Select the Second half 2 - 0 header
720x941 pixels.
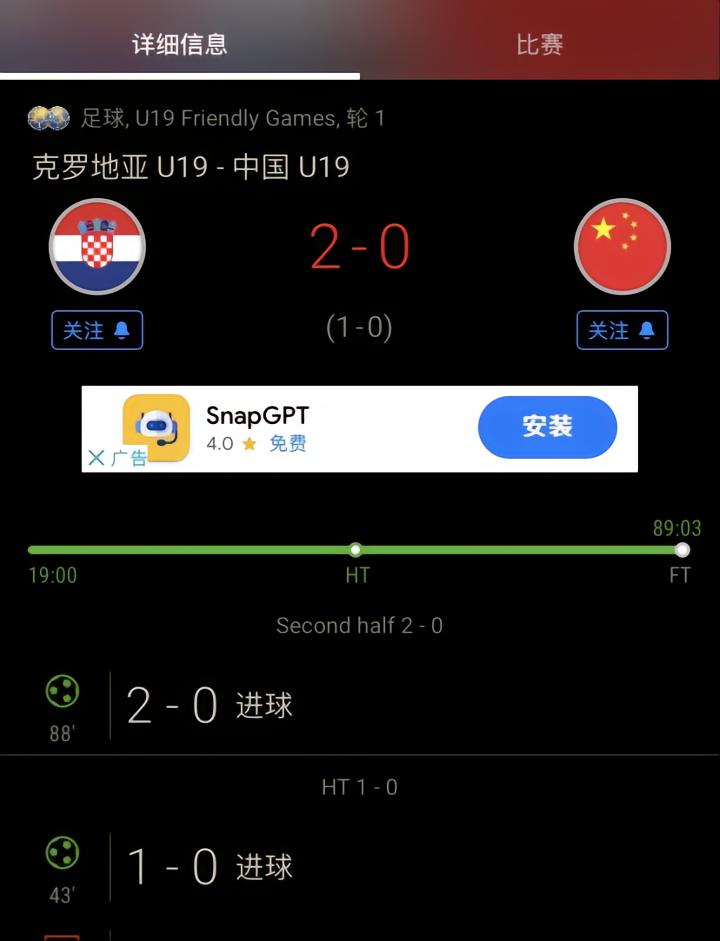point(360,625)
